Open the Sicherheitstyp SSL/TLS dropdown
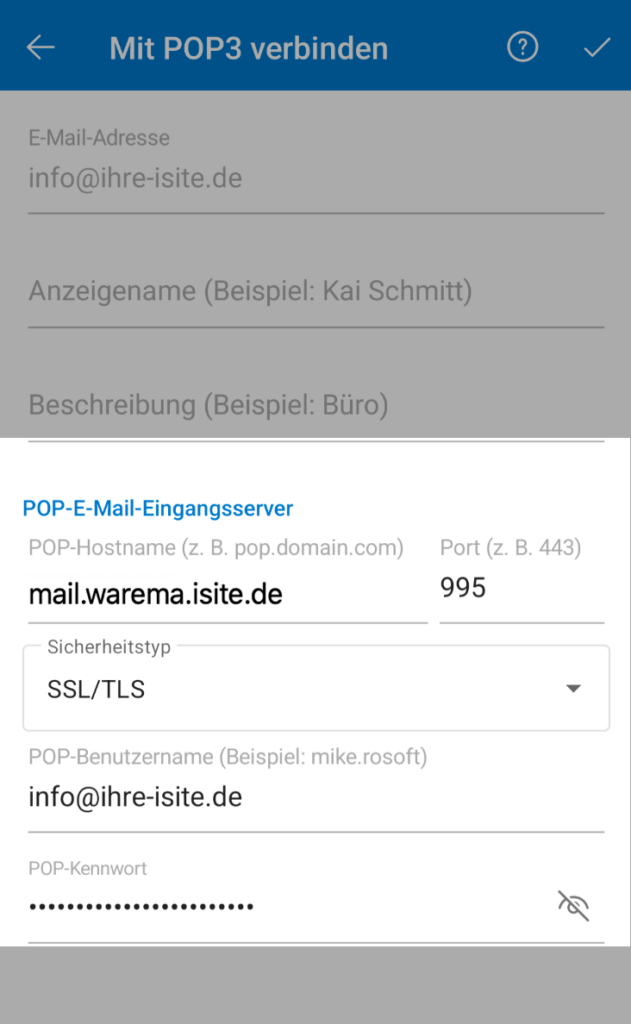Viewport: 631px width, 1024px height. click(315, 689)
